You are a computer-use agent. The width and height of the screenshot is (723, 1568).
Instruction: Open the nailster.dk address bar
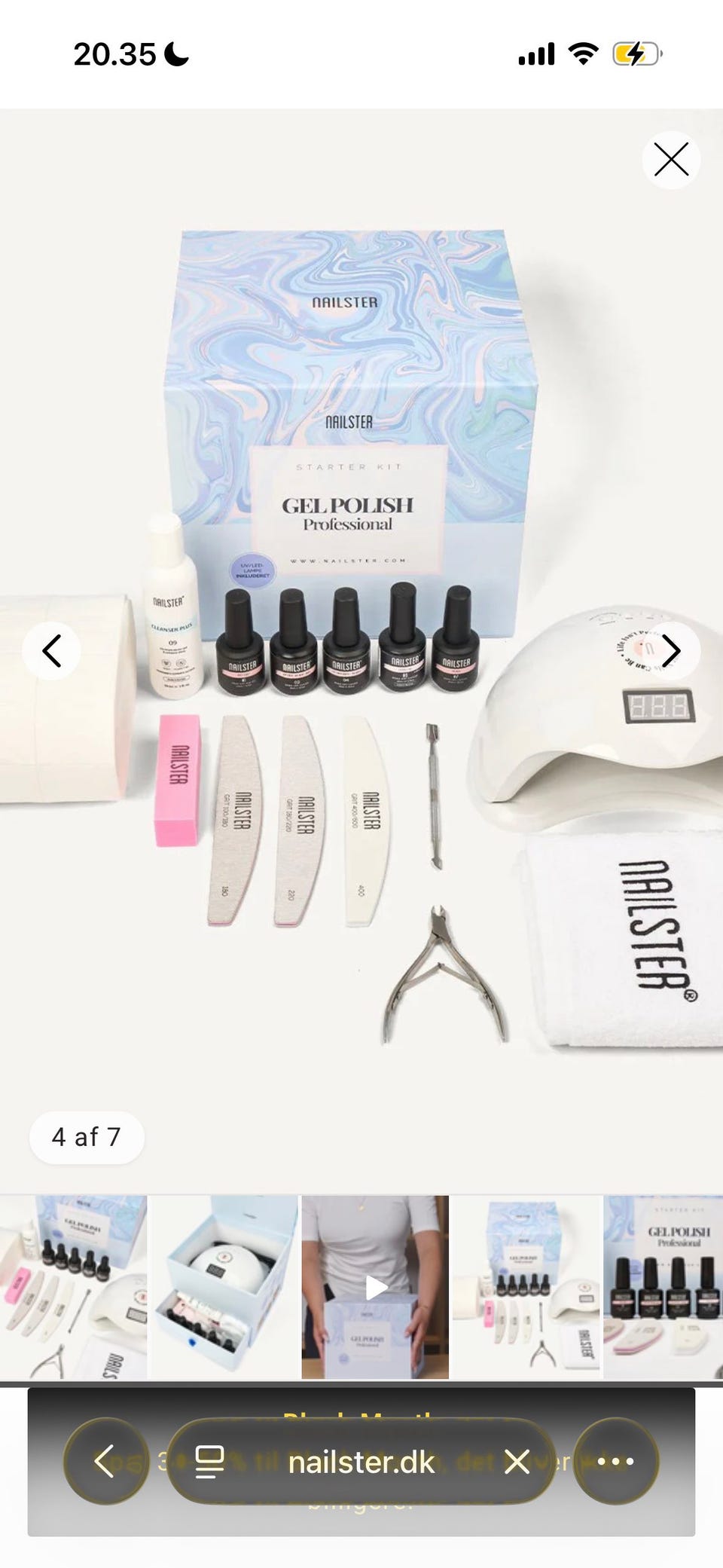coord(361,1462)
